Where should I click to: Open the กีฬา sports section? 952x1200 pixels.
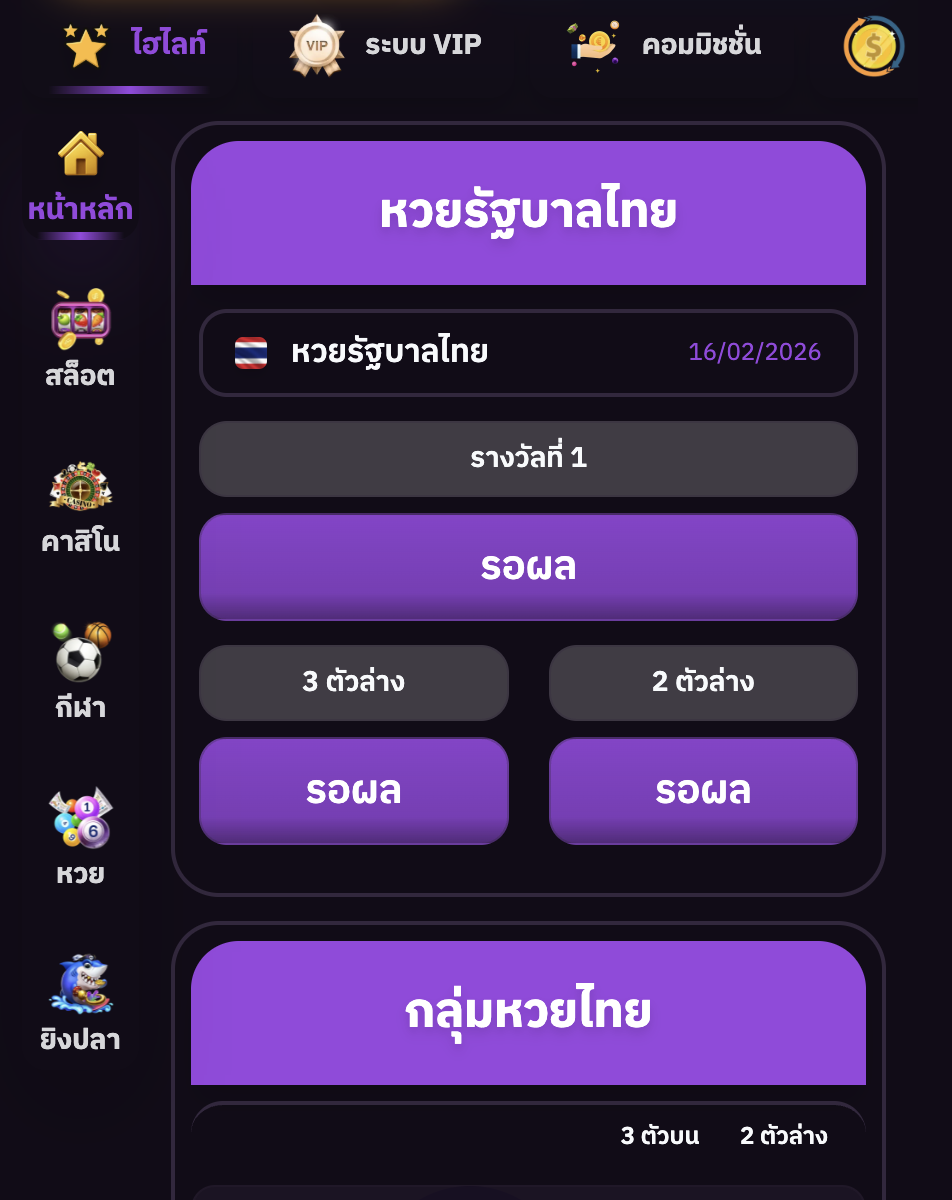(x=80, y=650)
